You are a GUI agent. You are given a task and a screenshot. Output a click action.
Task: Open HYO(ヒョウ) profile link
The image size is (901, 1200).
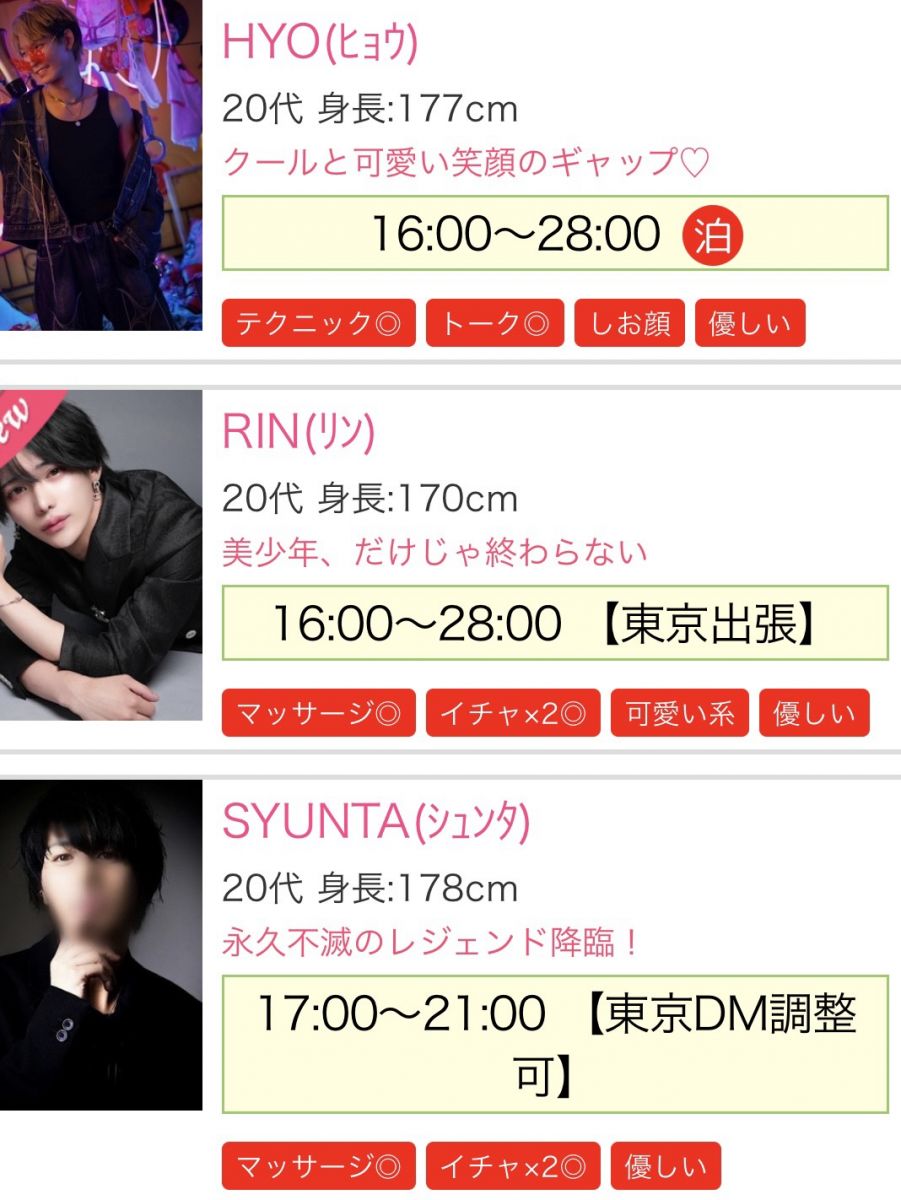pos(320,42)
